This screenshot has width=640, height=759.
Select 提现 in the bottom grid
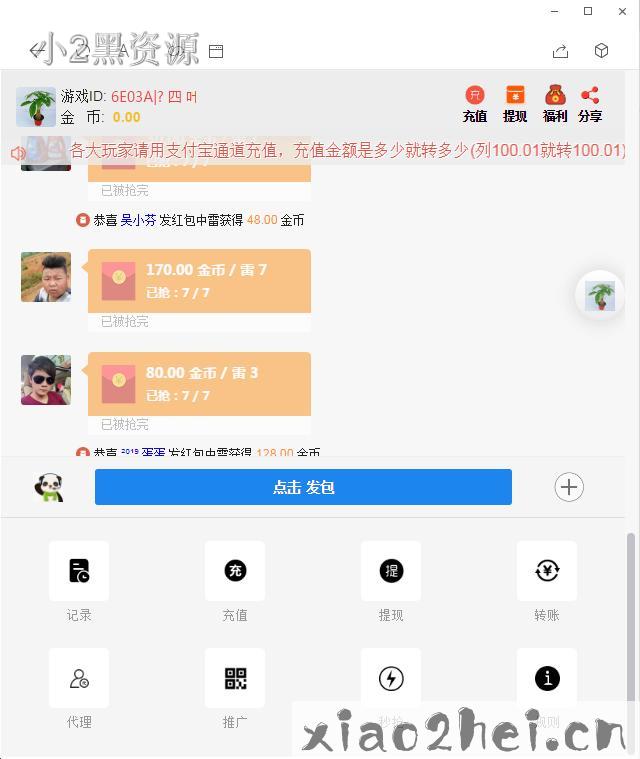391,571
